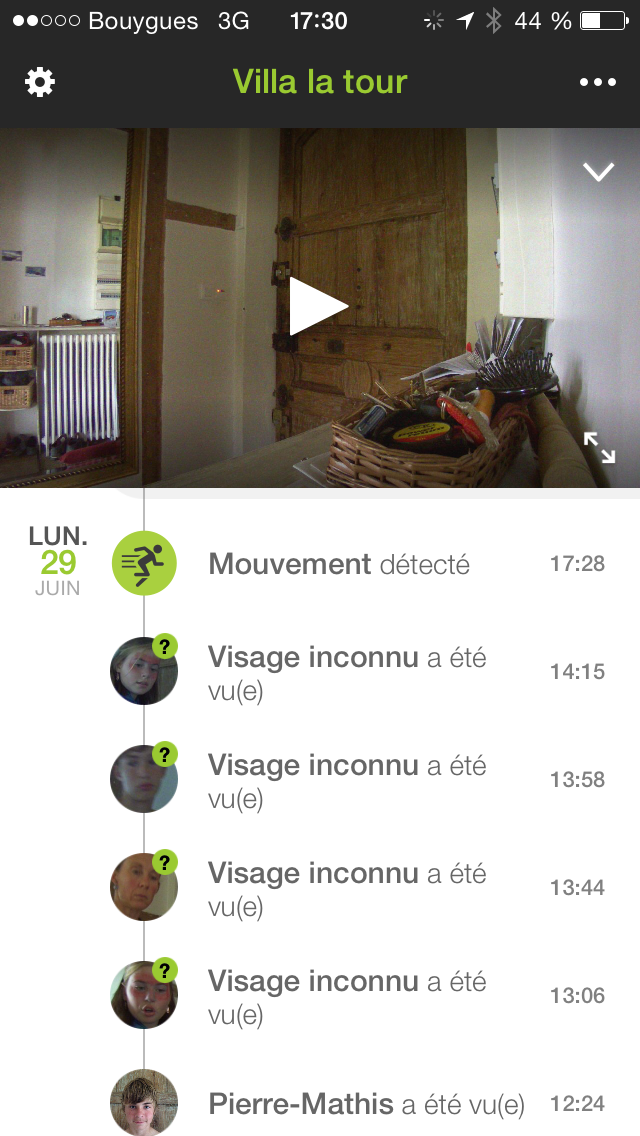Check the Visage inconnu event at 13:06

click(346, 997)
